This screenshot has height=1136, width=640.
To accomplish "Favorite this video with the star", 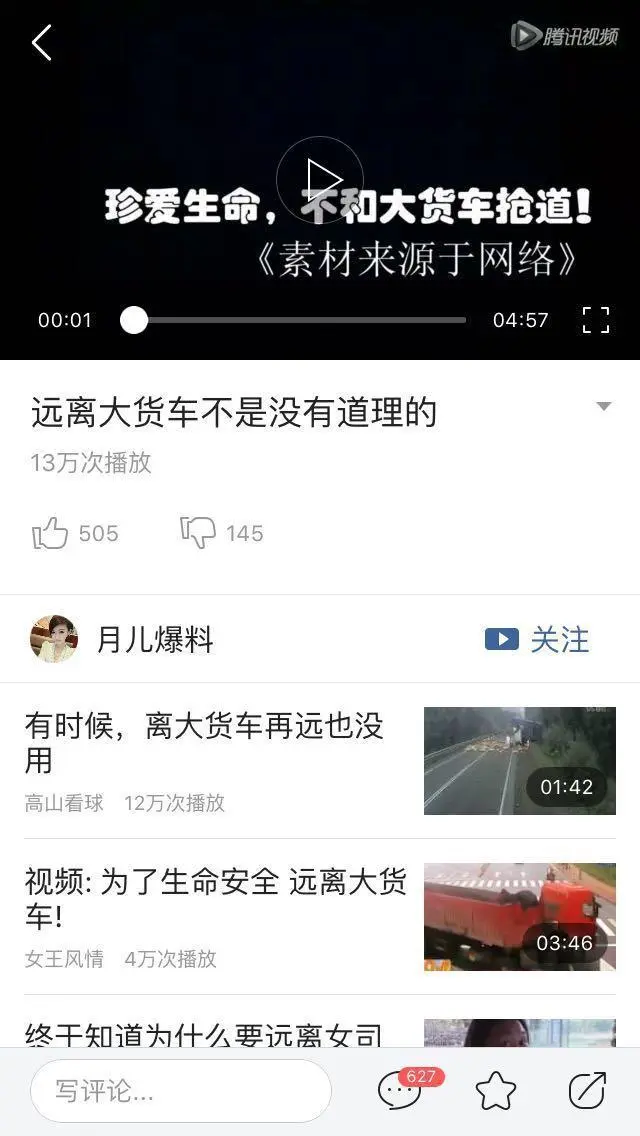I will [x=495, y=1091].
